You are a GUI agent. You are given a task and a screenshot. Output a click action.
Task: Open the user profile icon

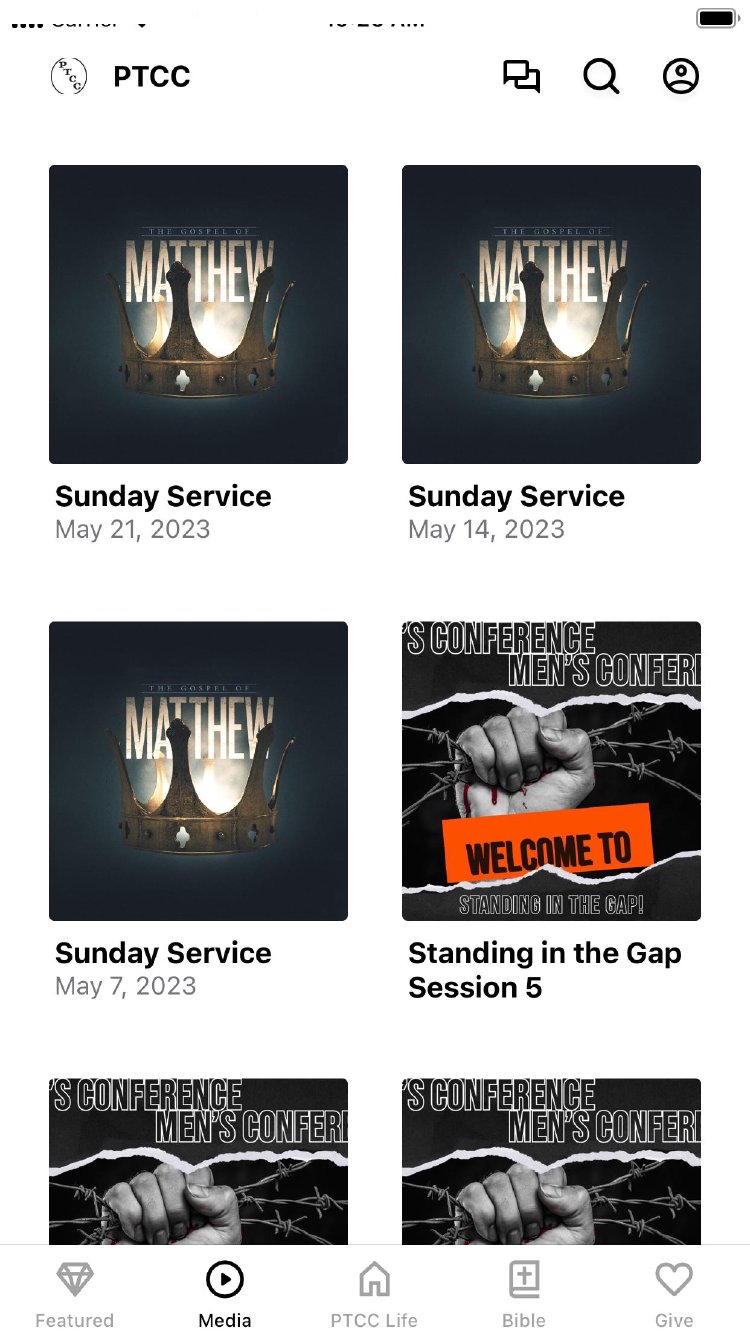[x=681, y=77]
